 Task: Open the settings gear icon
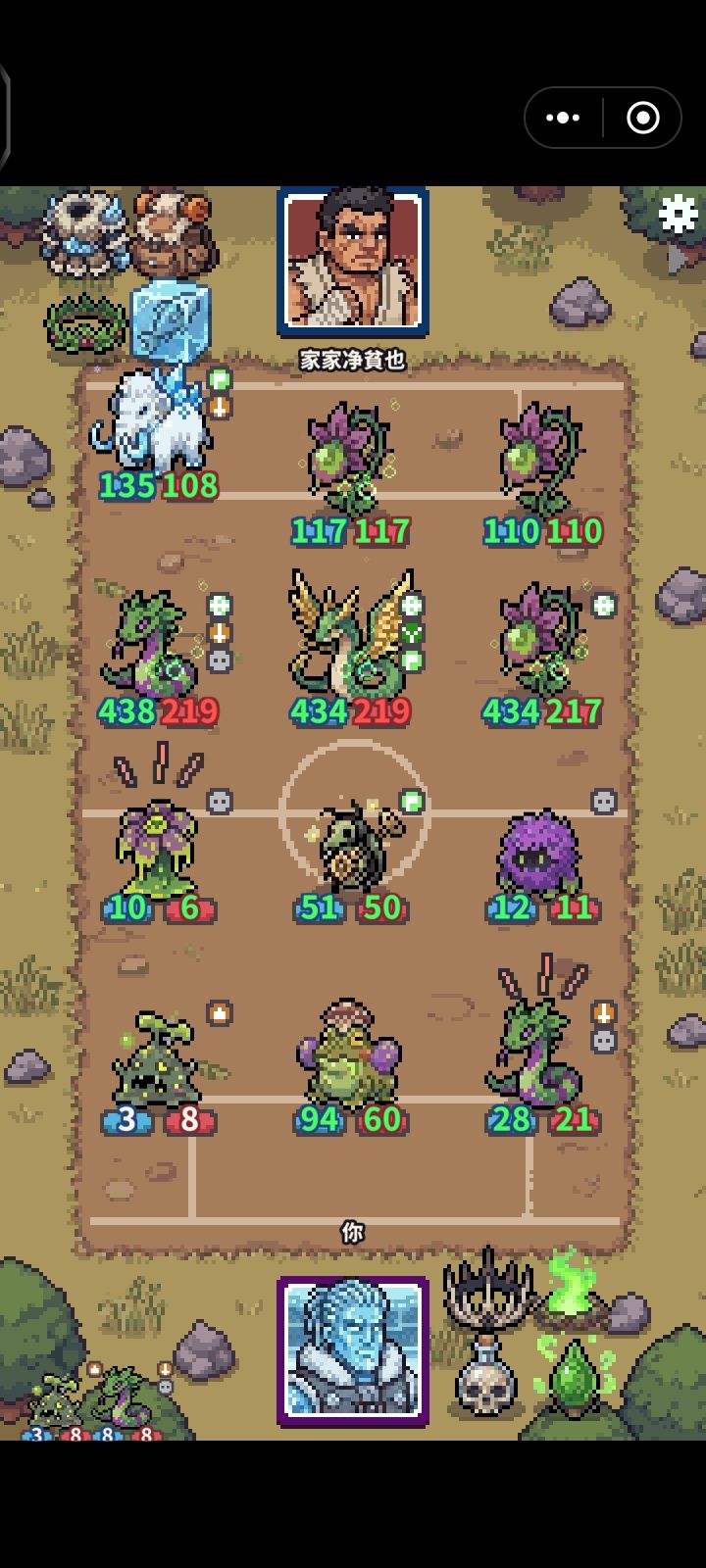[678, 213]
